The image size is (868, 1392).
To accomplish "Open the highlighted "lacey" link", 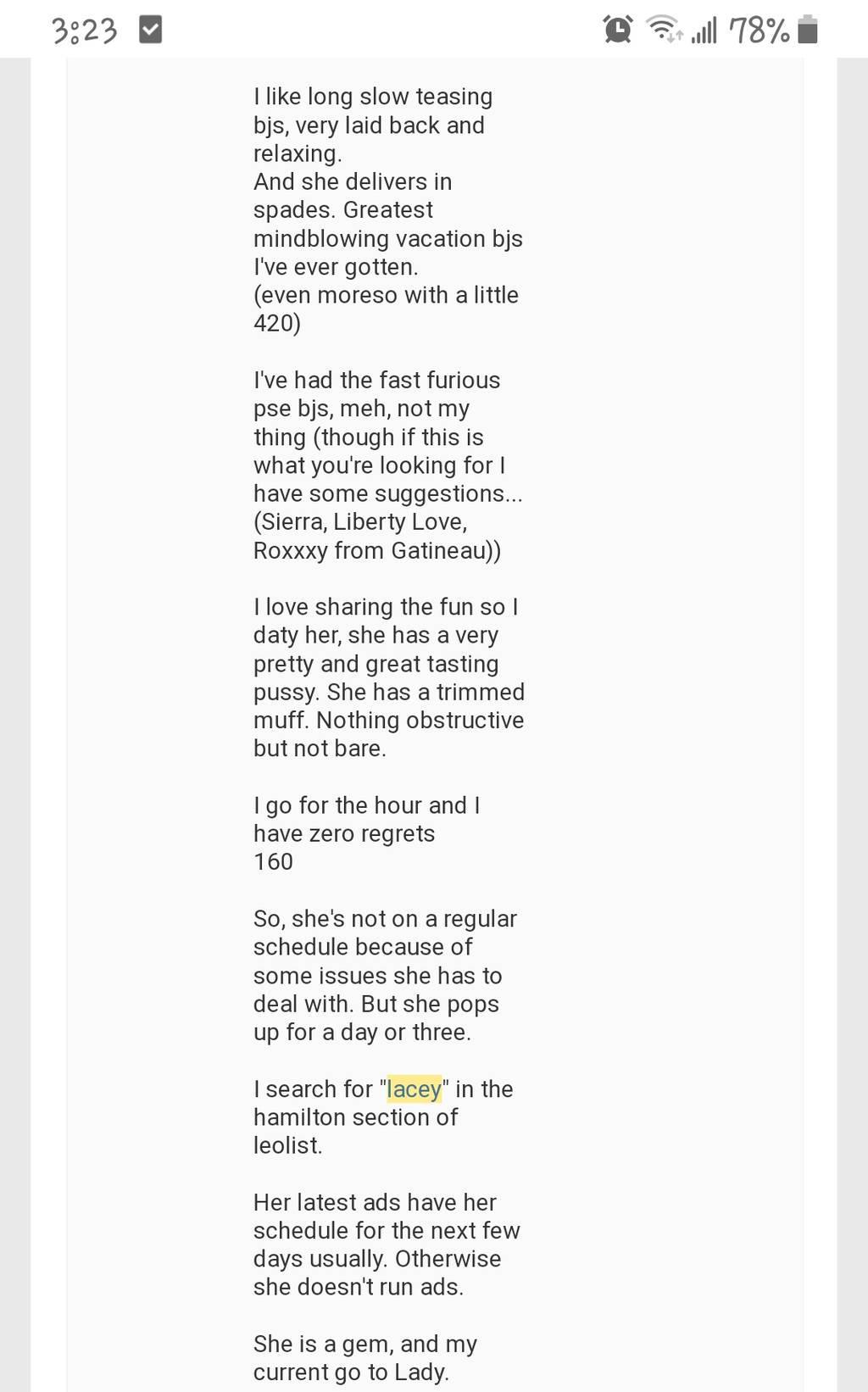I will tap(415, 1089).
